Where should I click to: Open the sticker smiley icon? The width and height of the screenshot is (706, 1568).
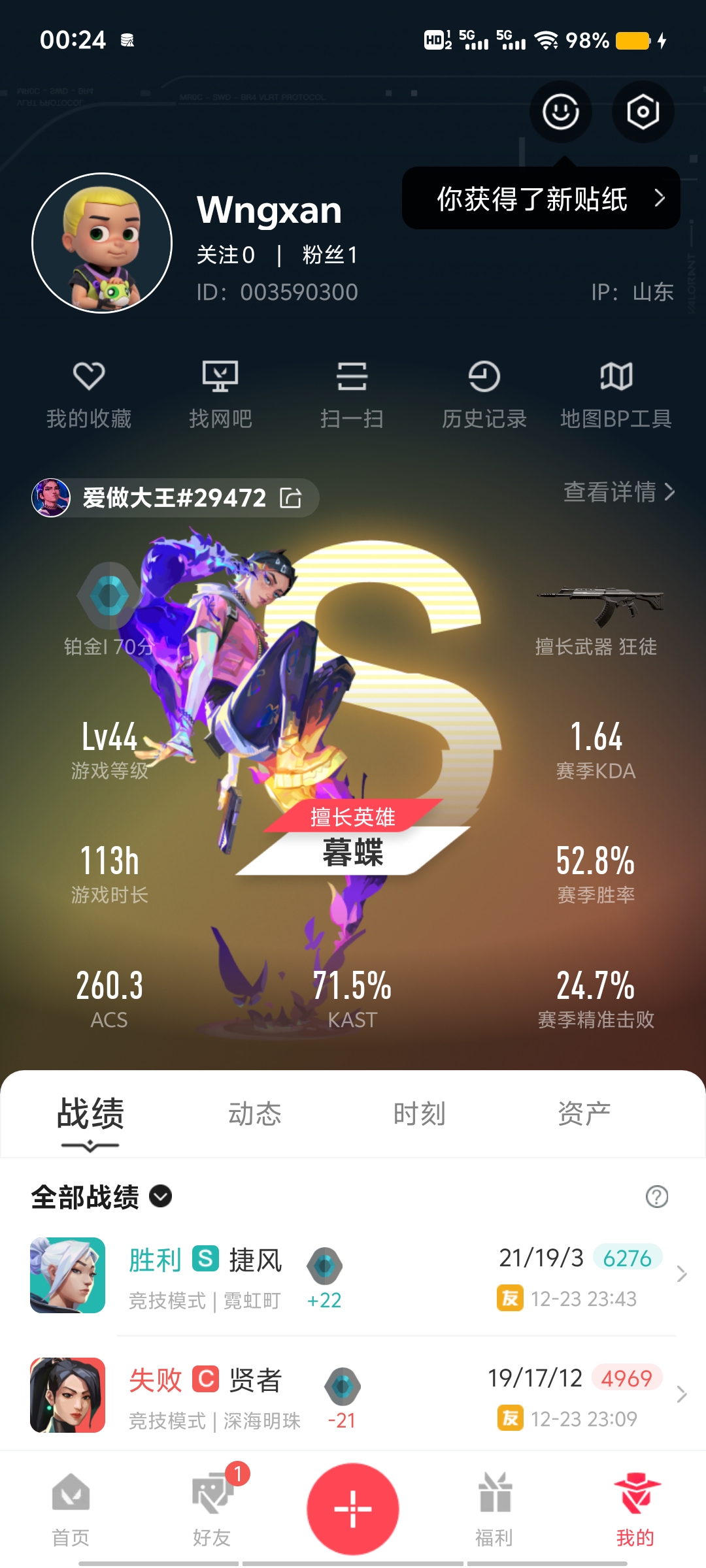[561, 112]
